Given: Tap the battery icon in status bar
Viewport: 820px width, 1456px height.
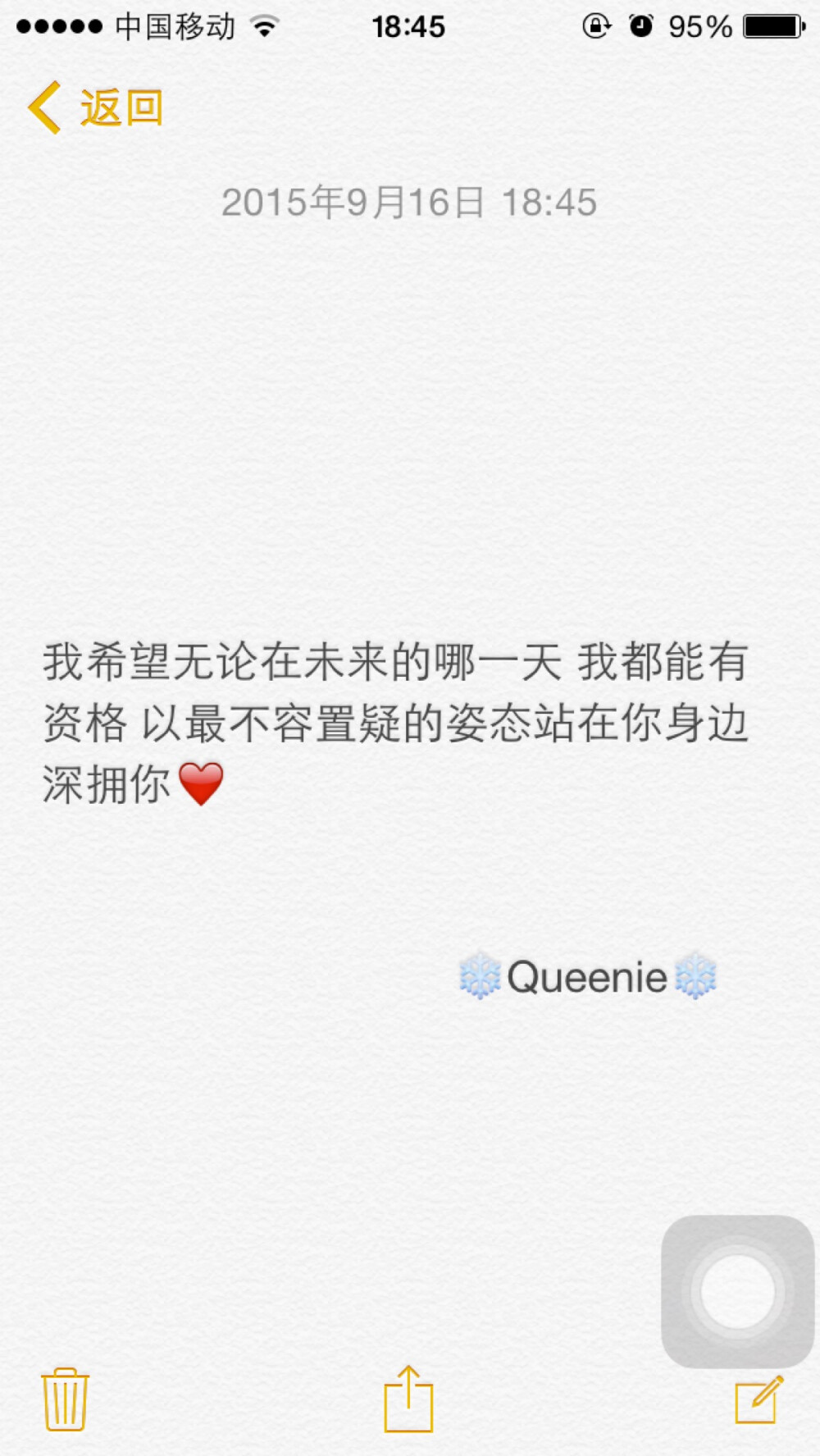Looking at the screenshot, I should coord(772,25).
